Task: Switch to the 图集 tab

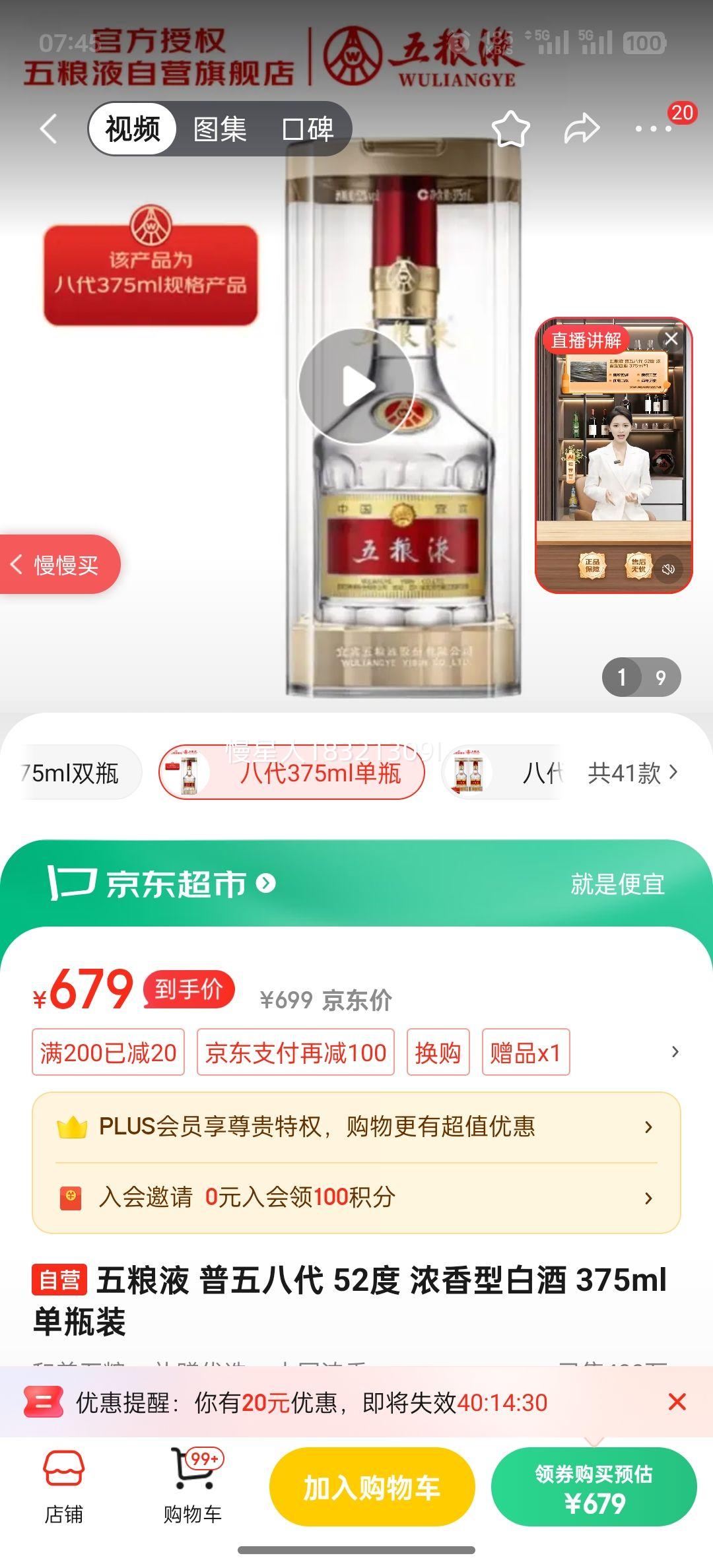Action: (x=219, y=129)
